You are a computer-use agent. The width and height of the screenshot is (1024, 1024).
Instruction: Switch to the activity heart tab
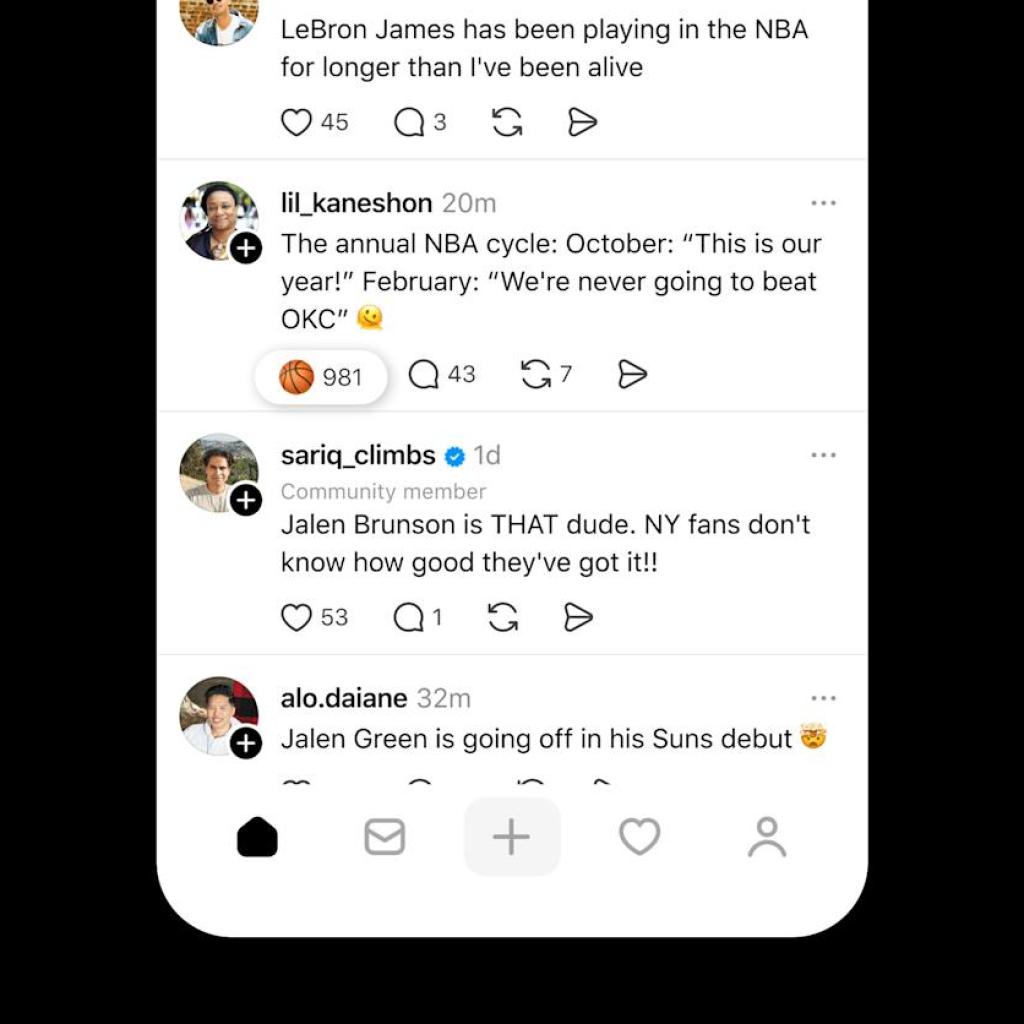pos(639,837)
